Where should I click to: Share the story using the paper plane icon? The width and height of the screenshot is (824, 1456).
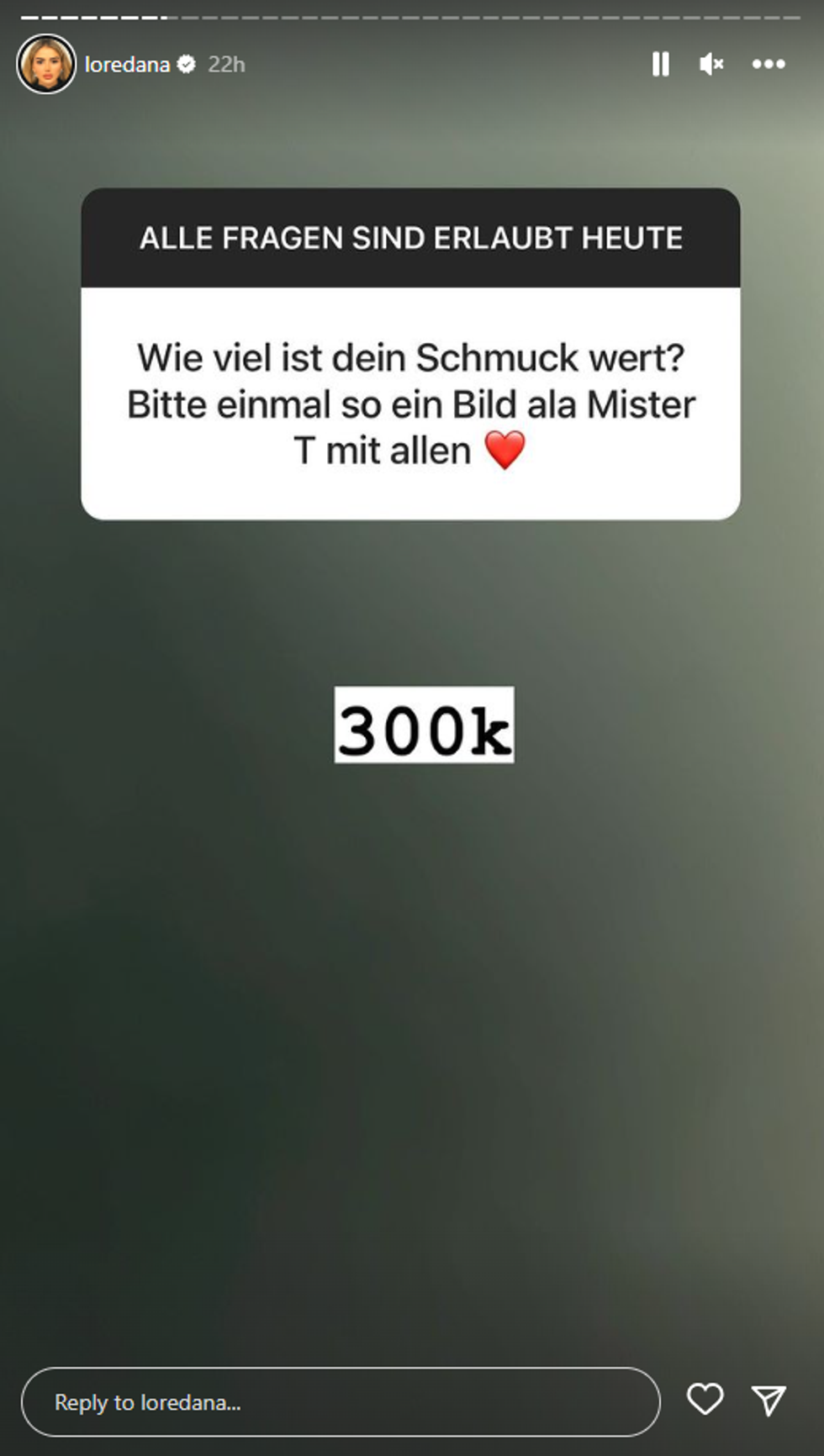(x=768, y=1401)
